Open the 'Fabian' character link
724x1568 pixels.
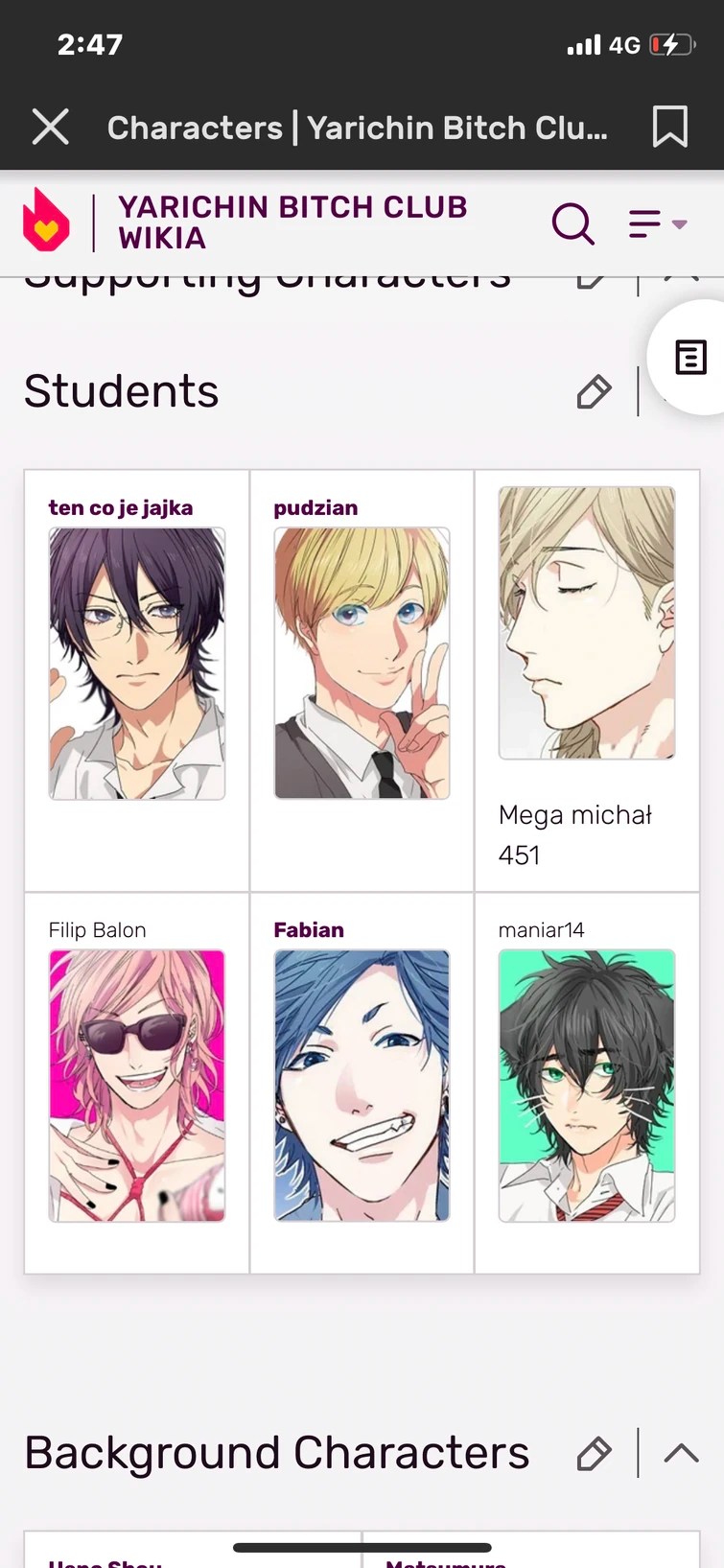[308, 929]
